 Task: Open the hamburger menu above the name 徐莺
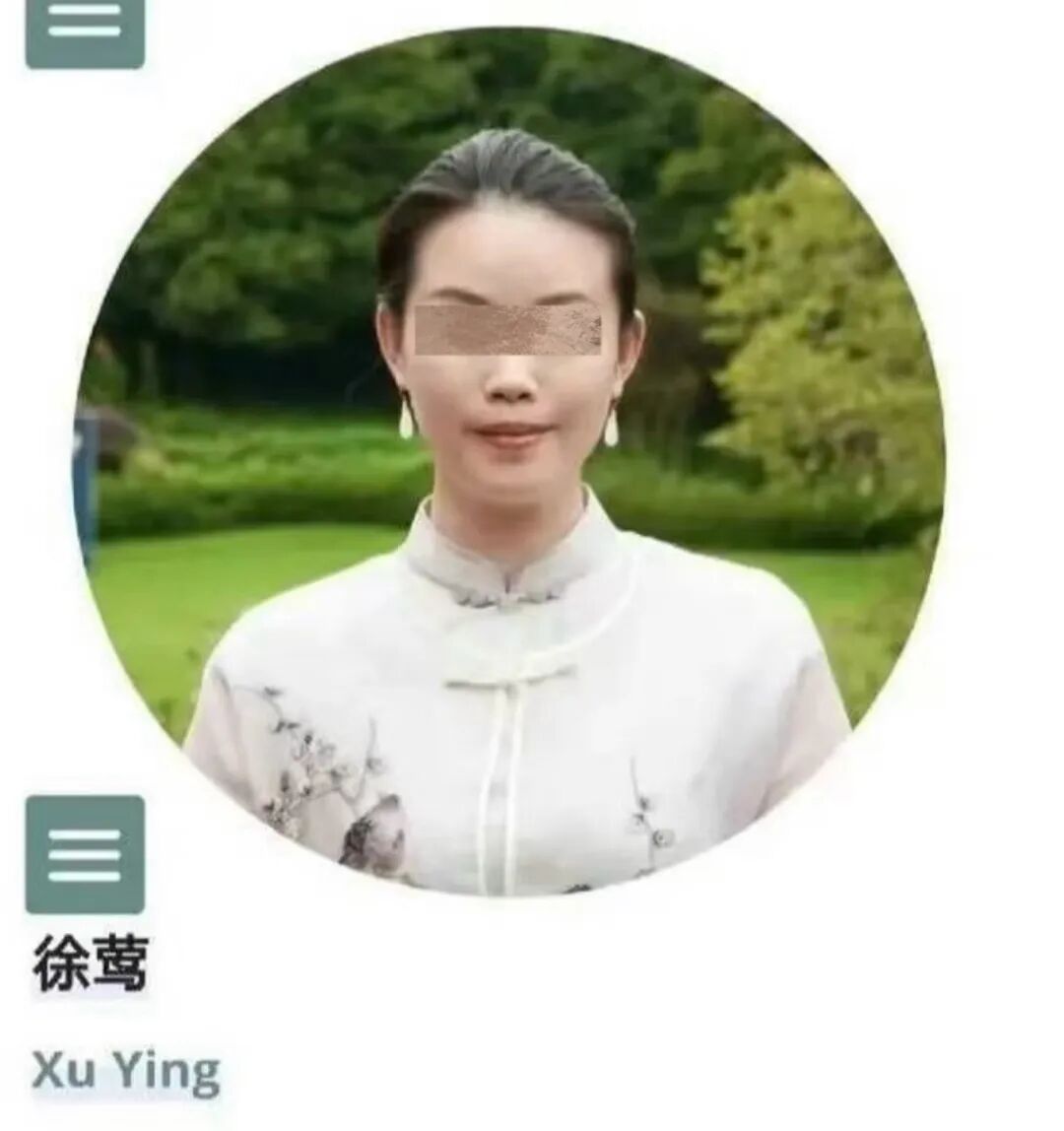[85, 854]
